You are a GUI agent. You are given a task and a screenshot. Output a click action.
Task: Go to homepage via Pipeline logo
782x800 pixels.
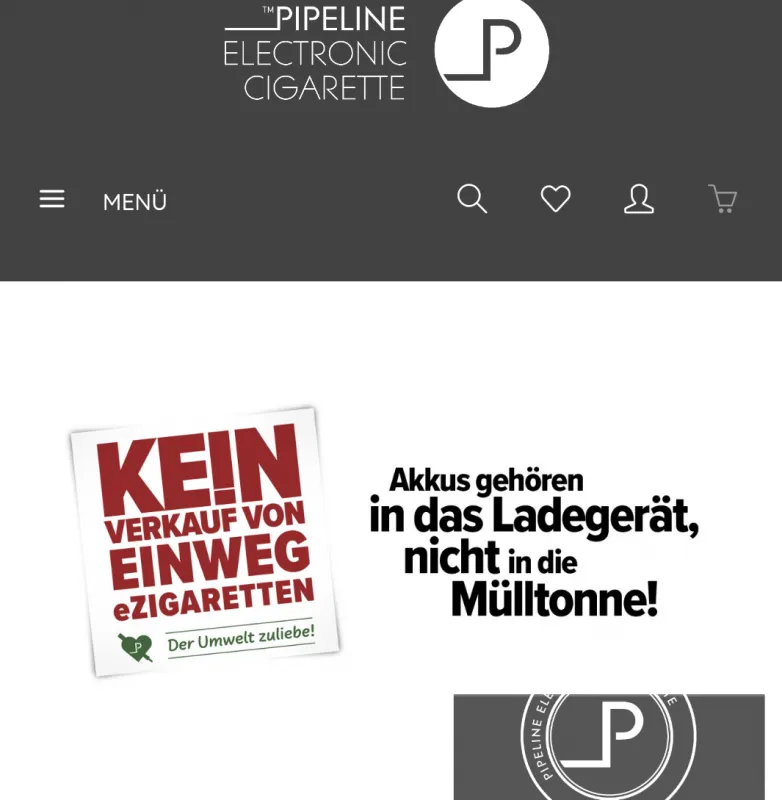coord(386,52)
